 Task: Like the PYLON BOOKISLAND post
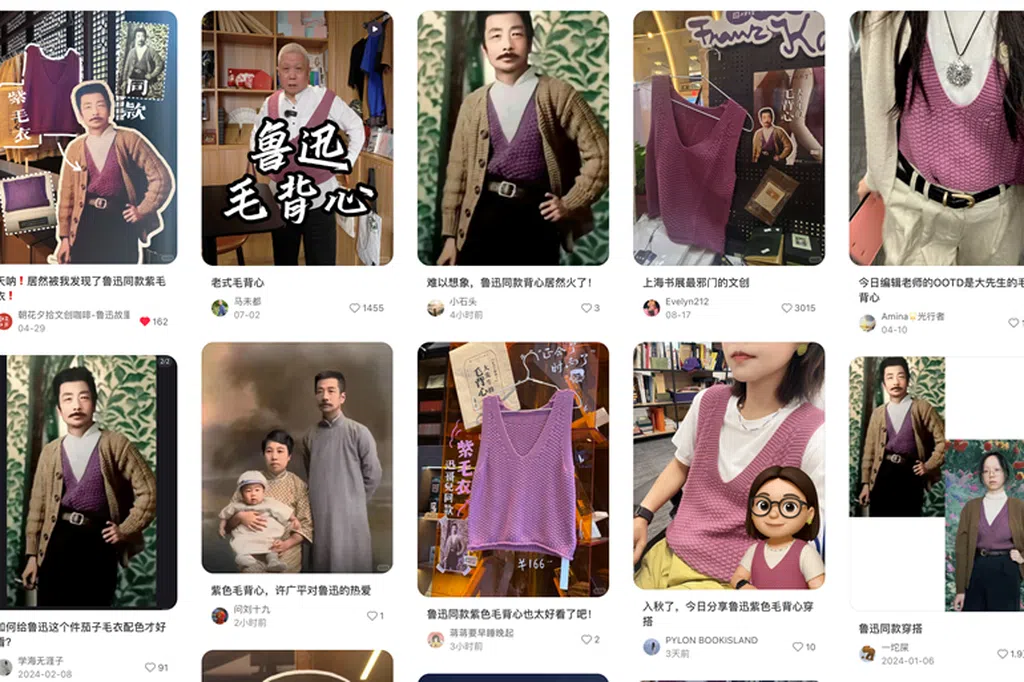tap(797, 647)
